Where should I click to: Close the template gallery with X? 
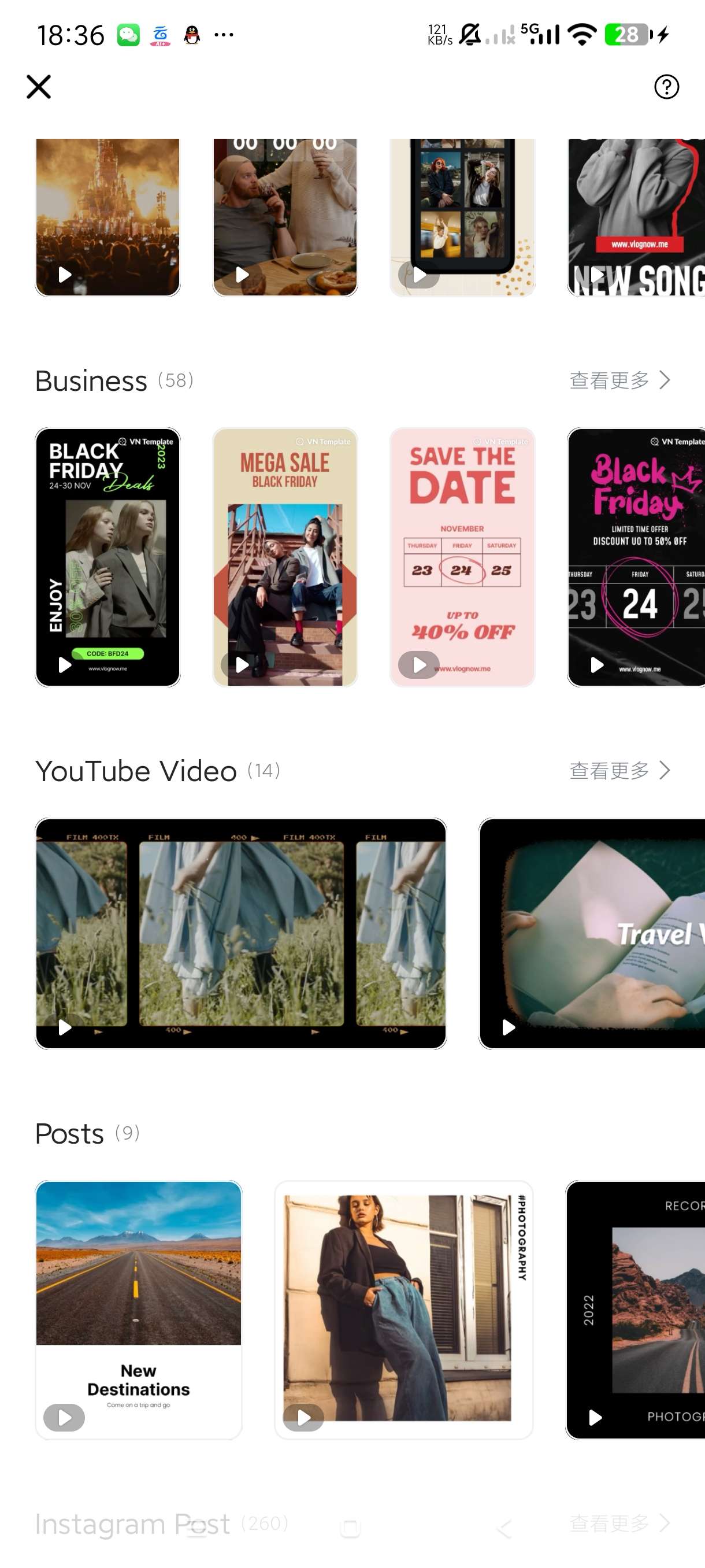point(39,86)
